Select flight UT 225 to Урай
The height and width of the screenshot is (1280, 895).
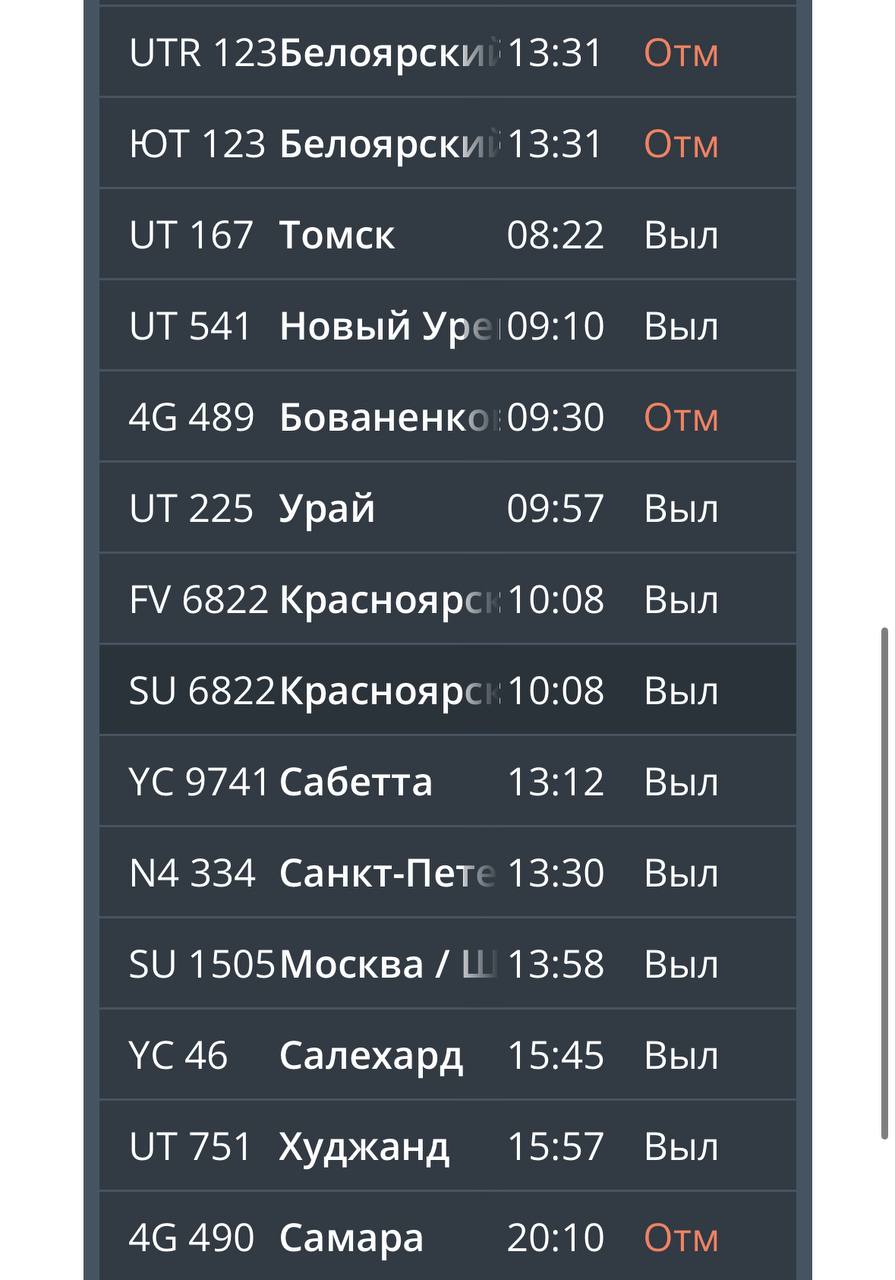pos(447,508)
